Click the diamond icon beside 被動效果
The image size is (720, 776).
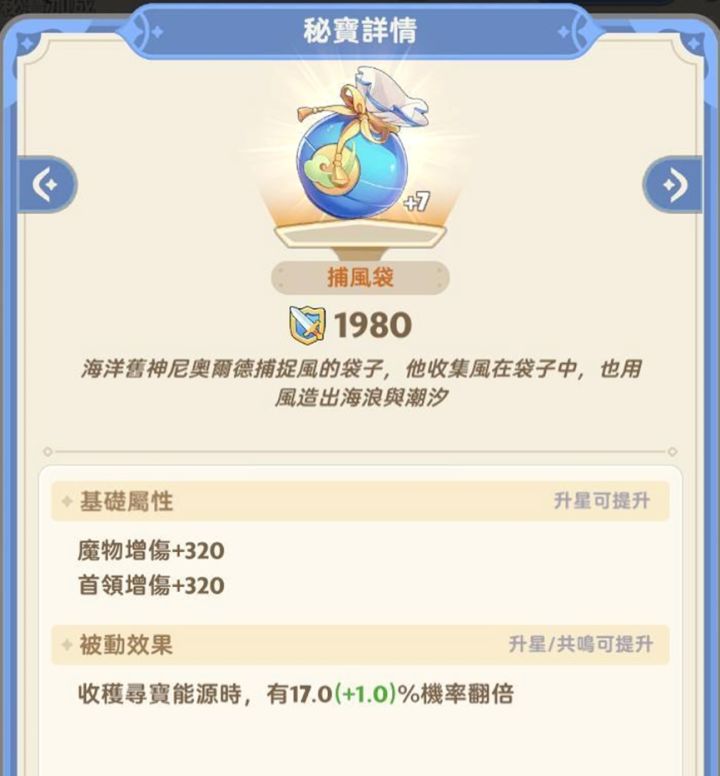point(66,645)
